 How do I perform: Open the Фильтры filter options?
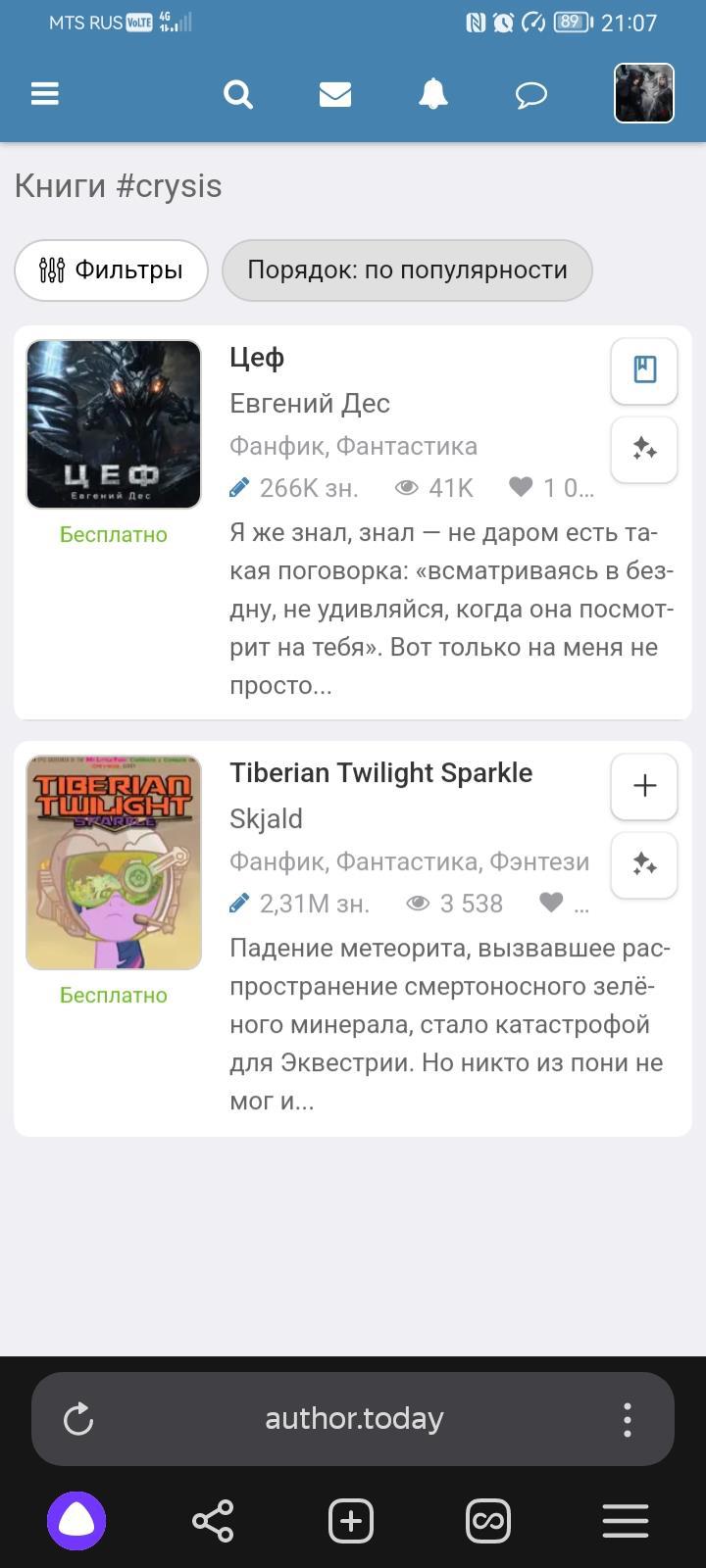coord(111,270)
